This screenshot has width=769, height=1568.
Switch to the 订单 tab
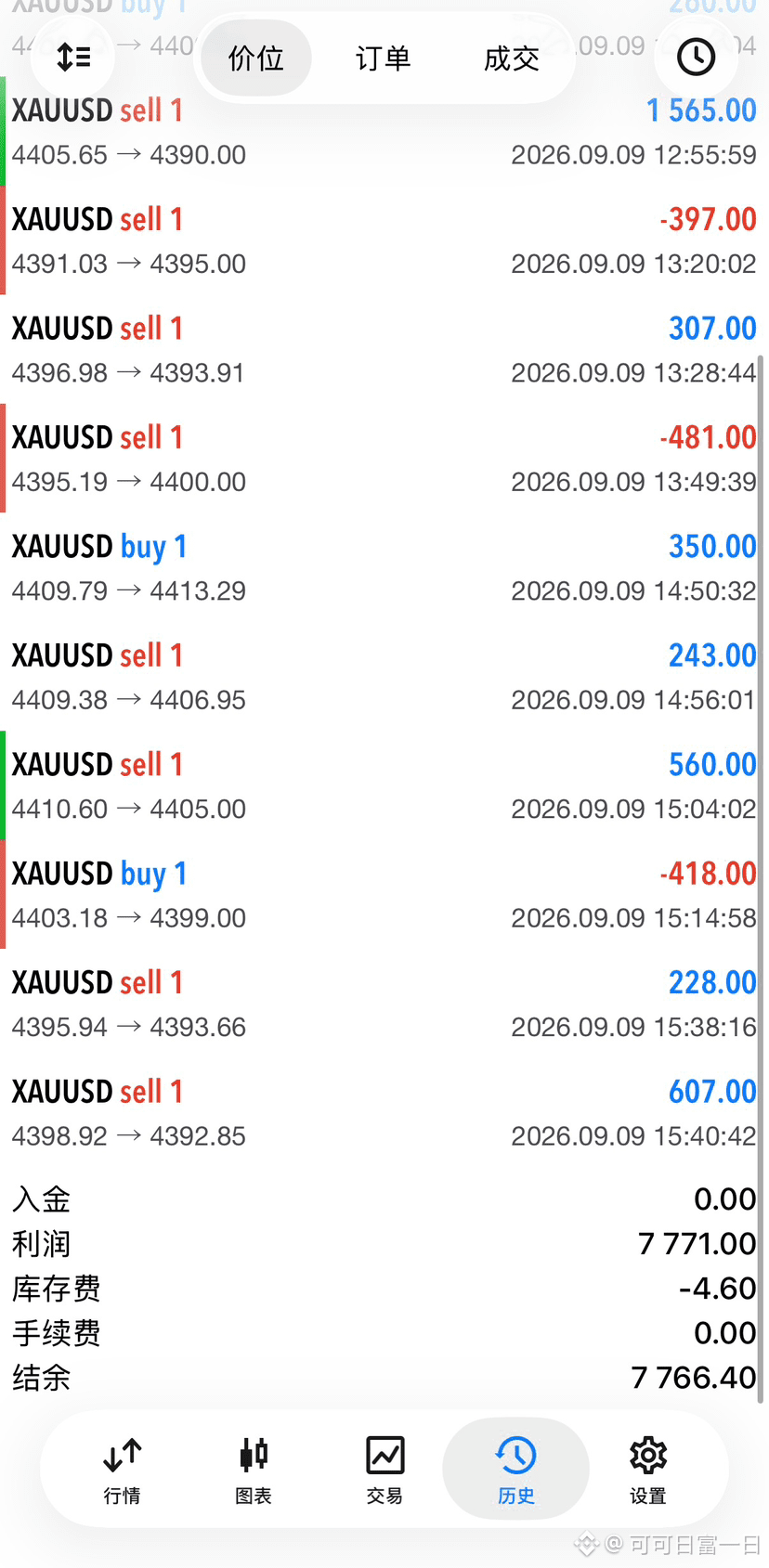tap(383, 58)
